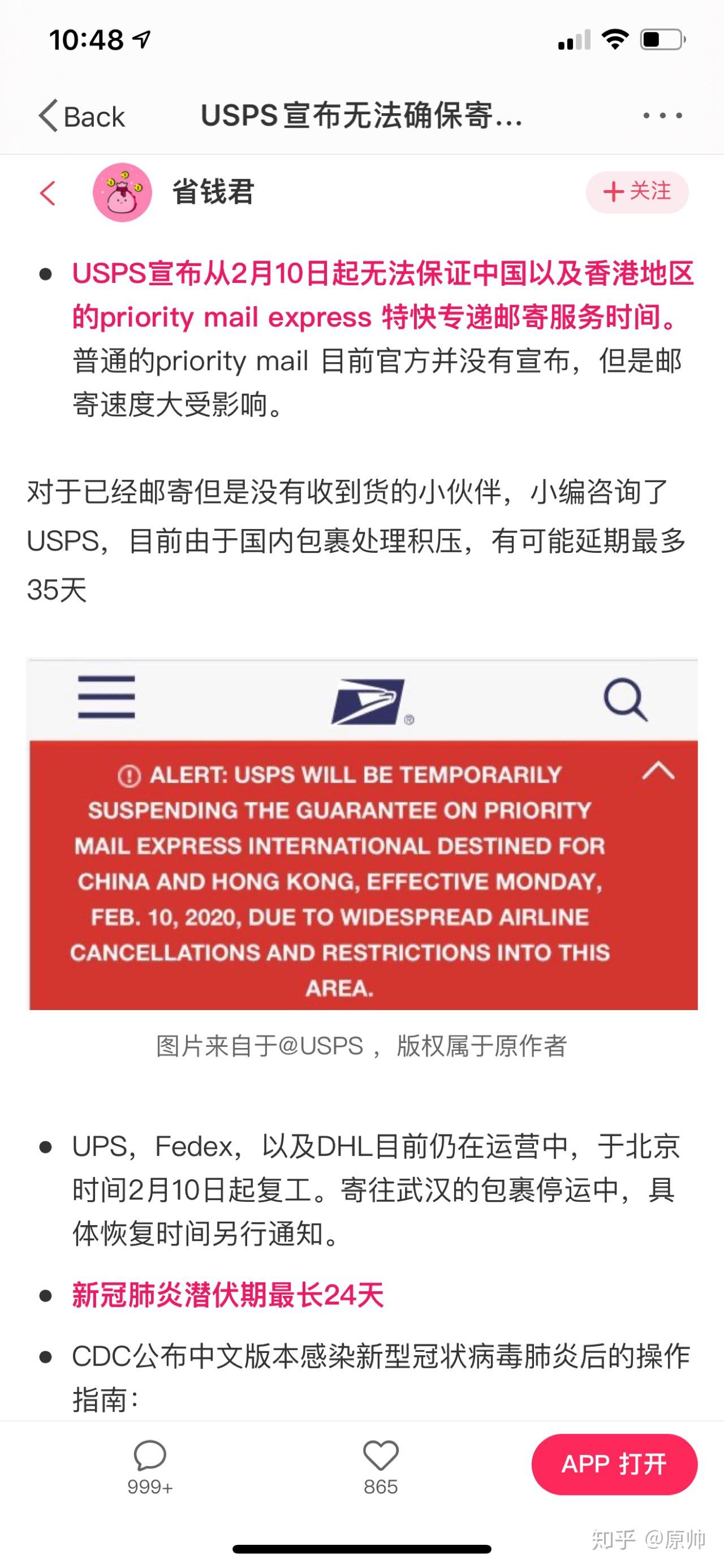Screen dimensions: 724x1568
Task: Tap the Back button in the header
Action: pyautogui.click(x=81, y=115)
